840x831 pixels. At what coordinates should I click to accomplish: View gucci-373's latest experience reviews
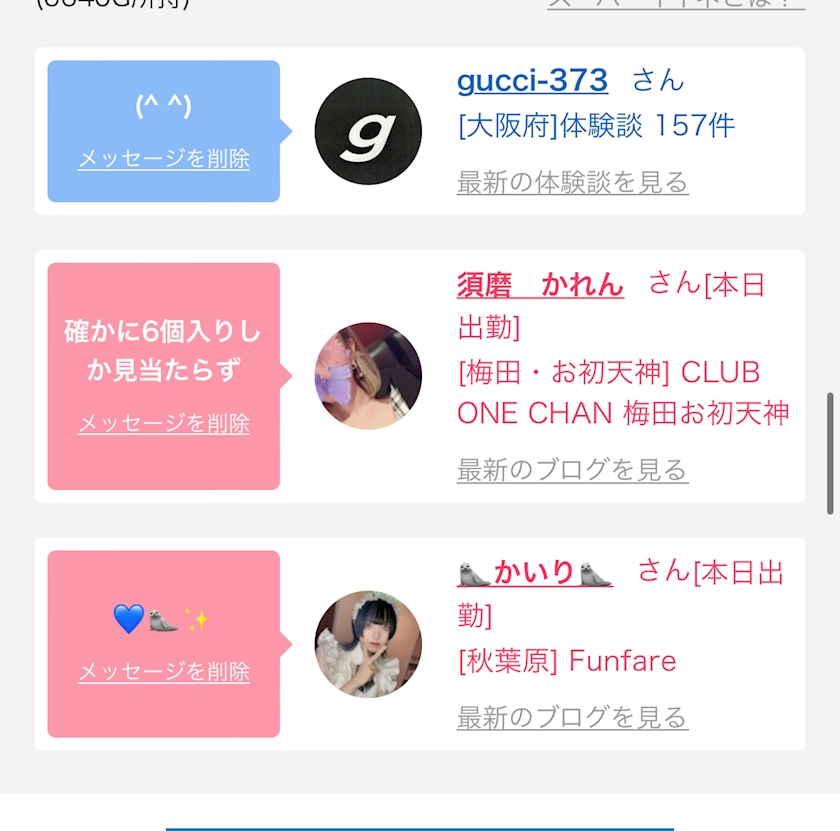(572, 182)
